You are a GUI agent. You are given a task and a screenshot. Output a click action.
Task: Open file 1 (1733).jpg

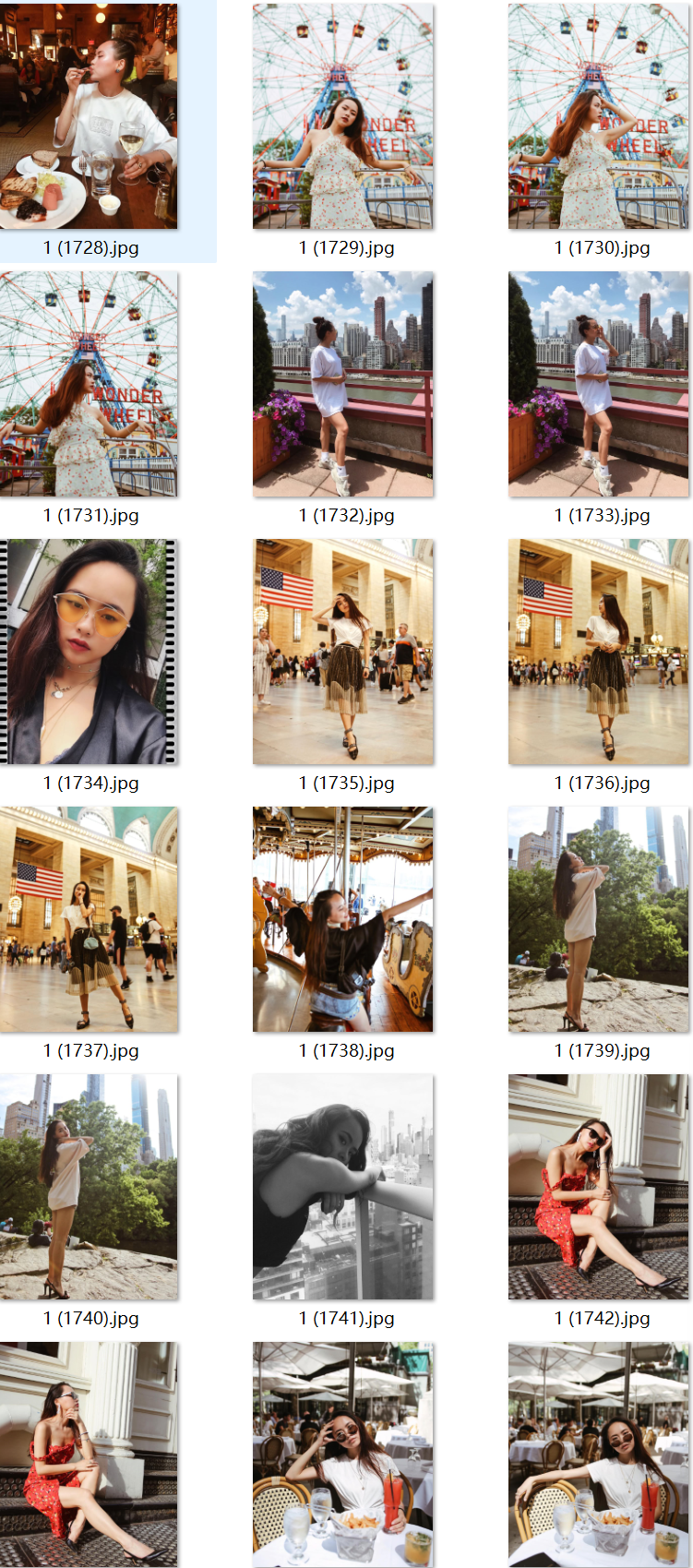click(598, 384)
